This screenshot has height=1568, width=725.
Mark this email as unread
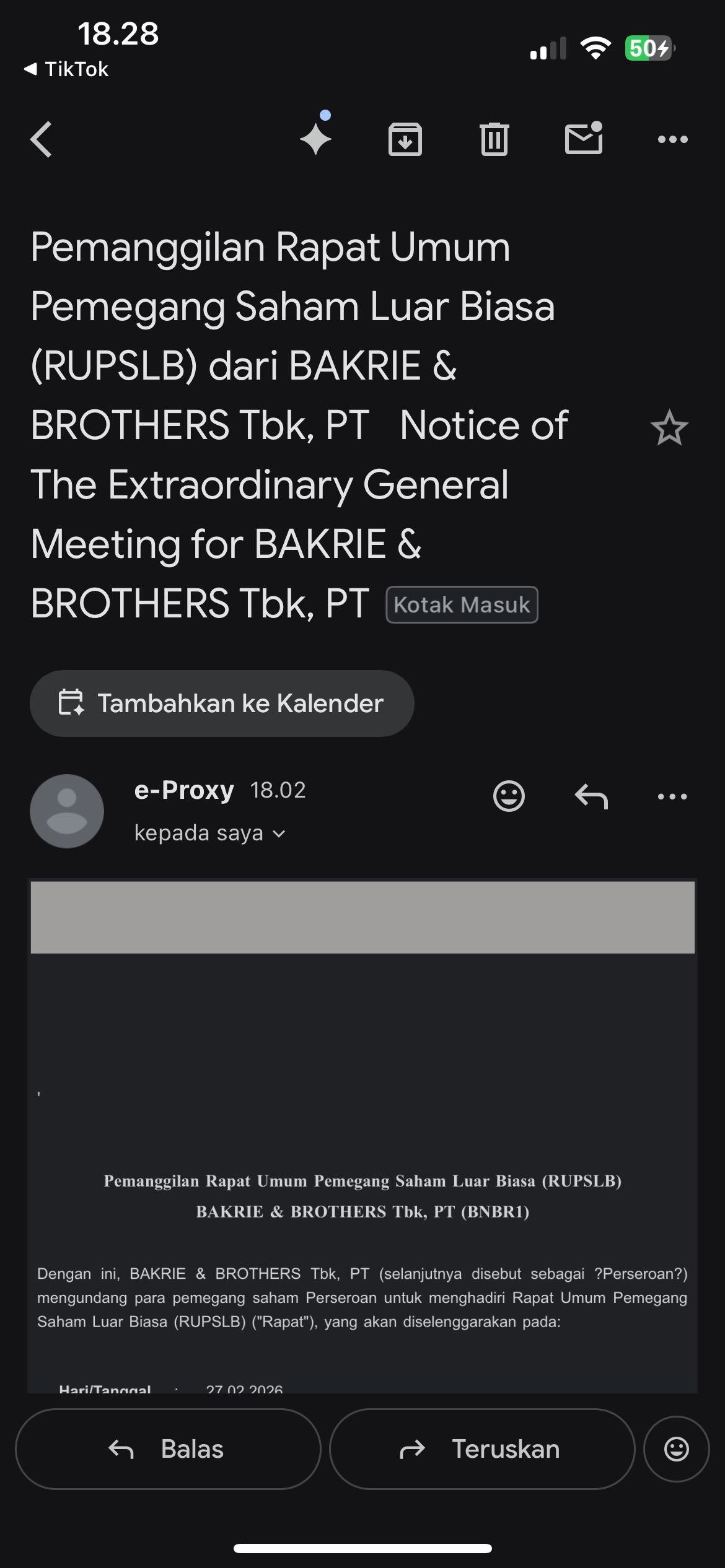(x=583, y=138)
